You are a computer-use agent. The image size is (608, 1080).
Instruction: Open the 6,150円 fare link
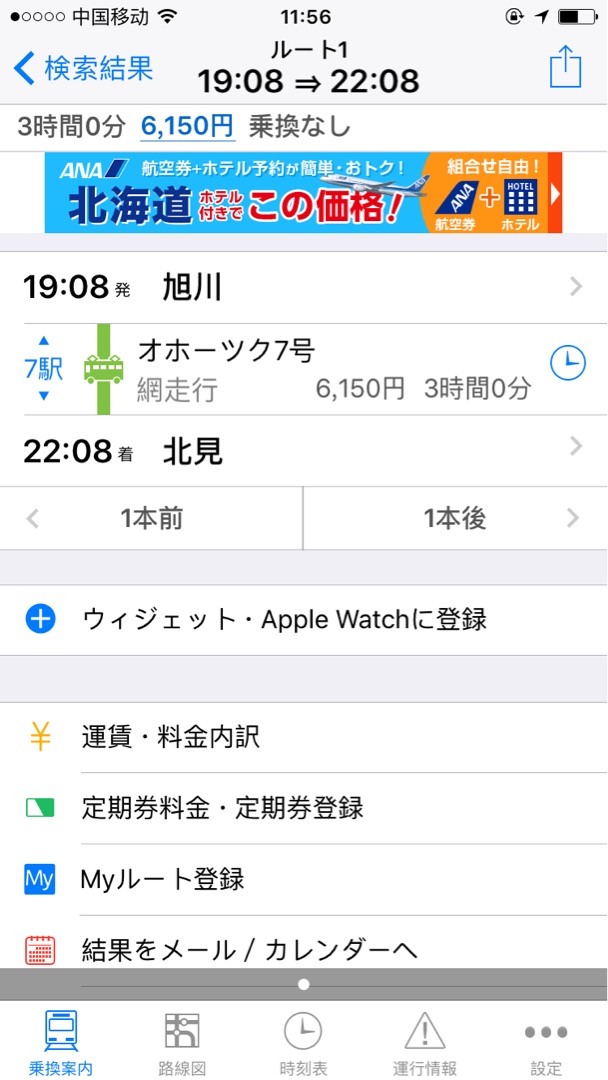point(187,127)
